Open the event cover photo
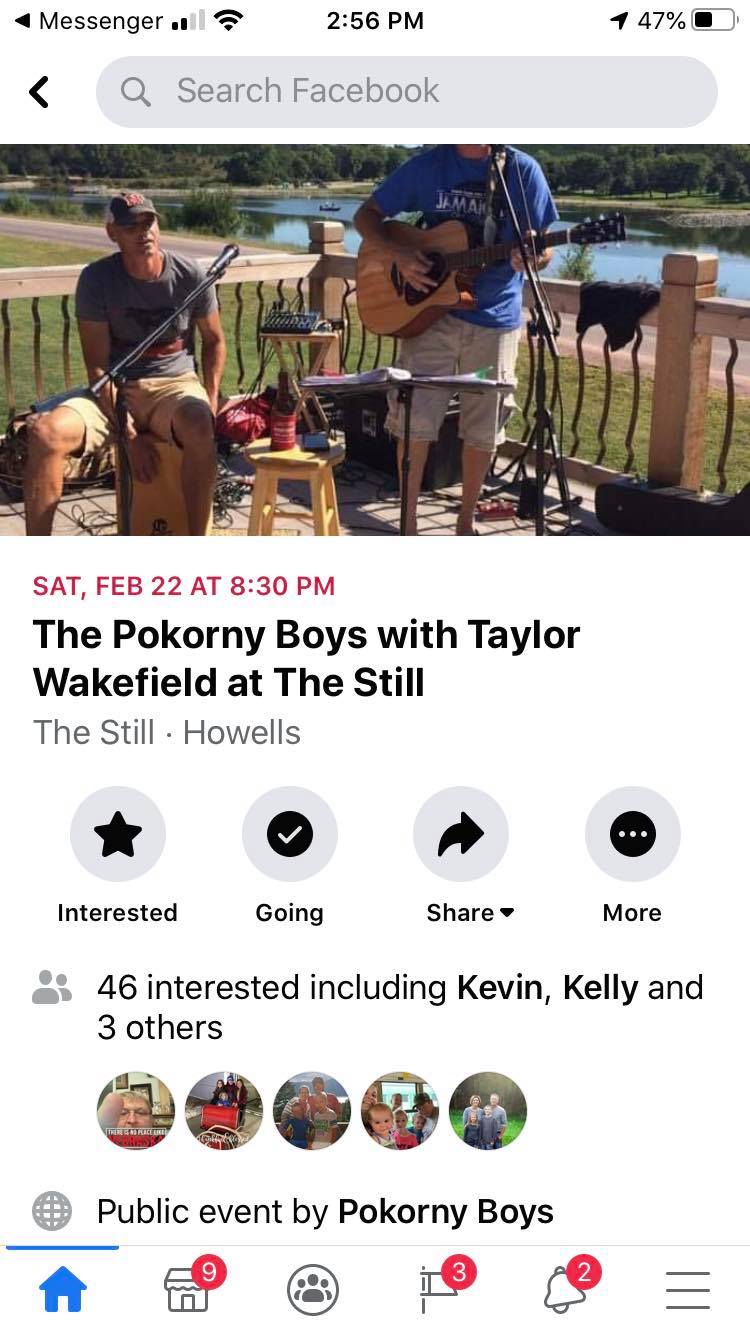The width and height of the screenshot is (750, 1334). 375,340
